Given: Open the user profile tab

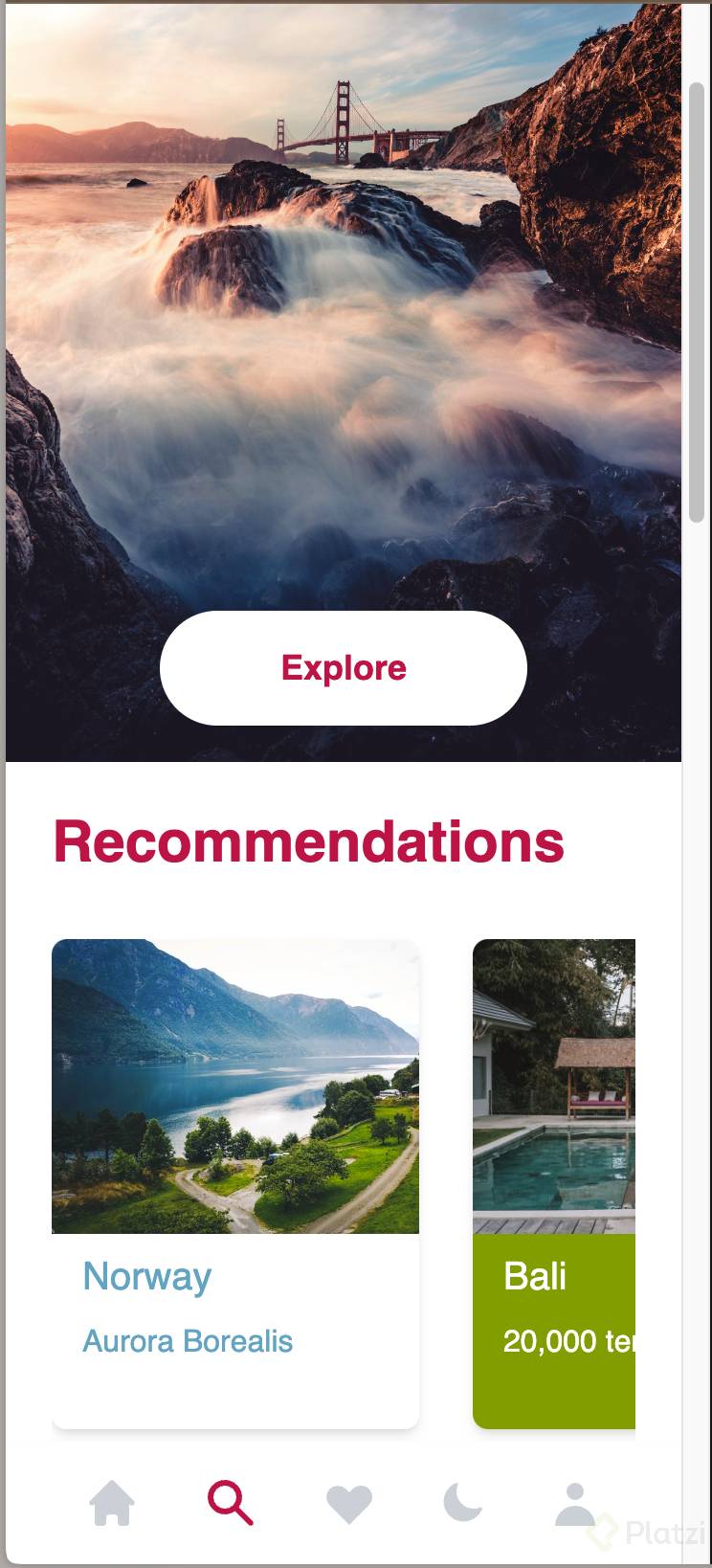Looking at the screenshot, I should coord(575,1503).
